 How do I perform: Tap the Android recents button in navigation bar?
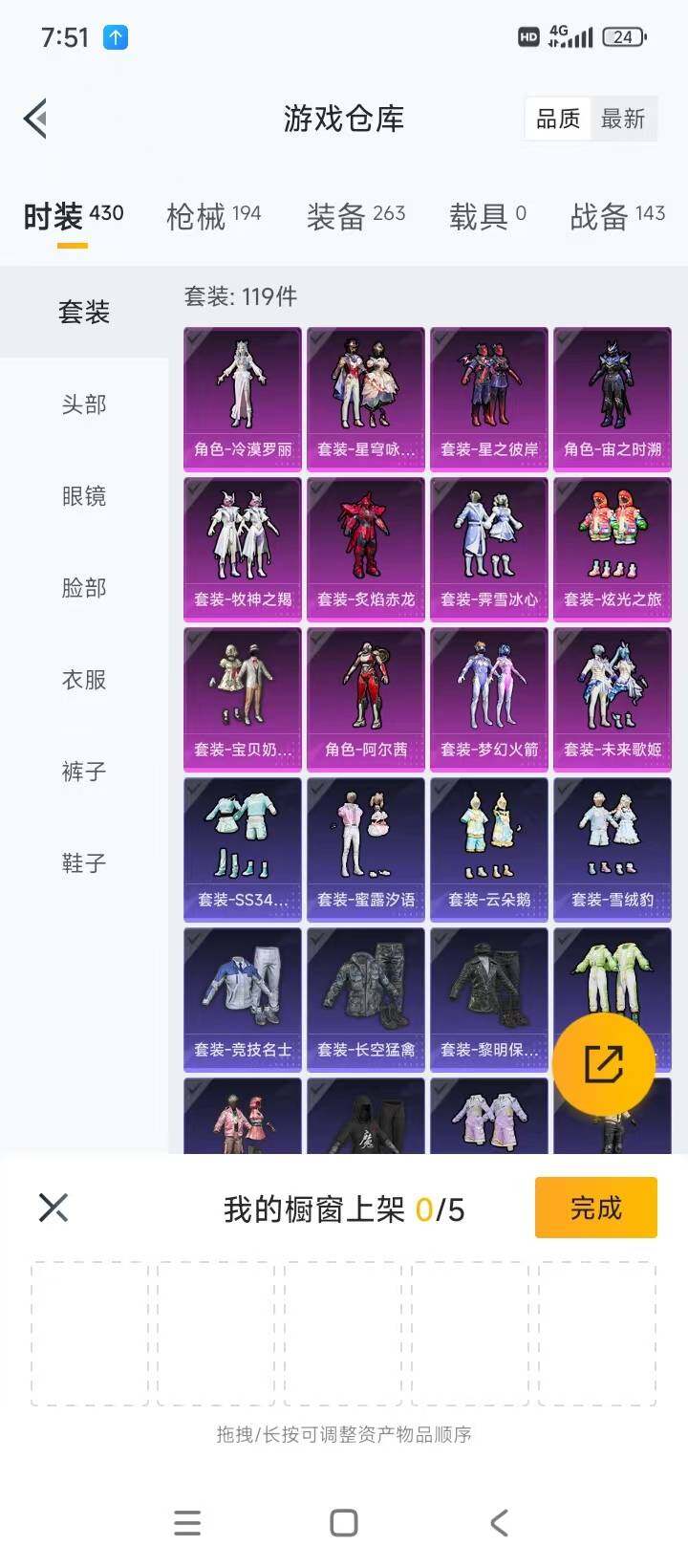point(187,1522)
